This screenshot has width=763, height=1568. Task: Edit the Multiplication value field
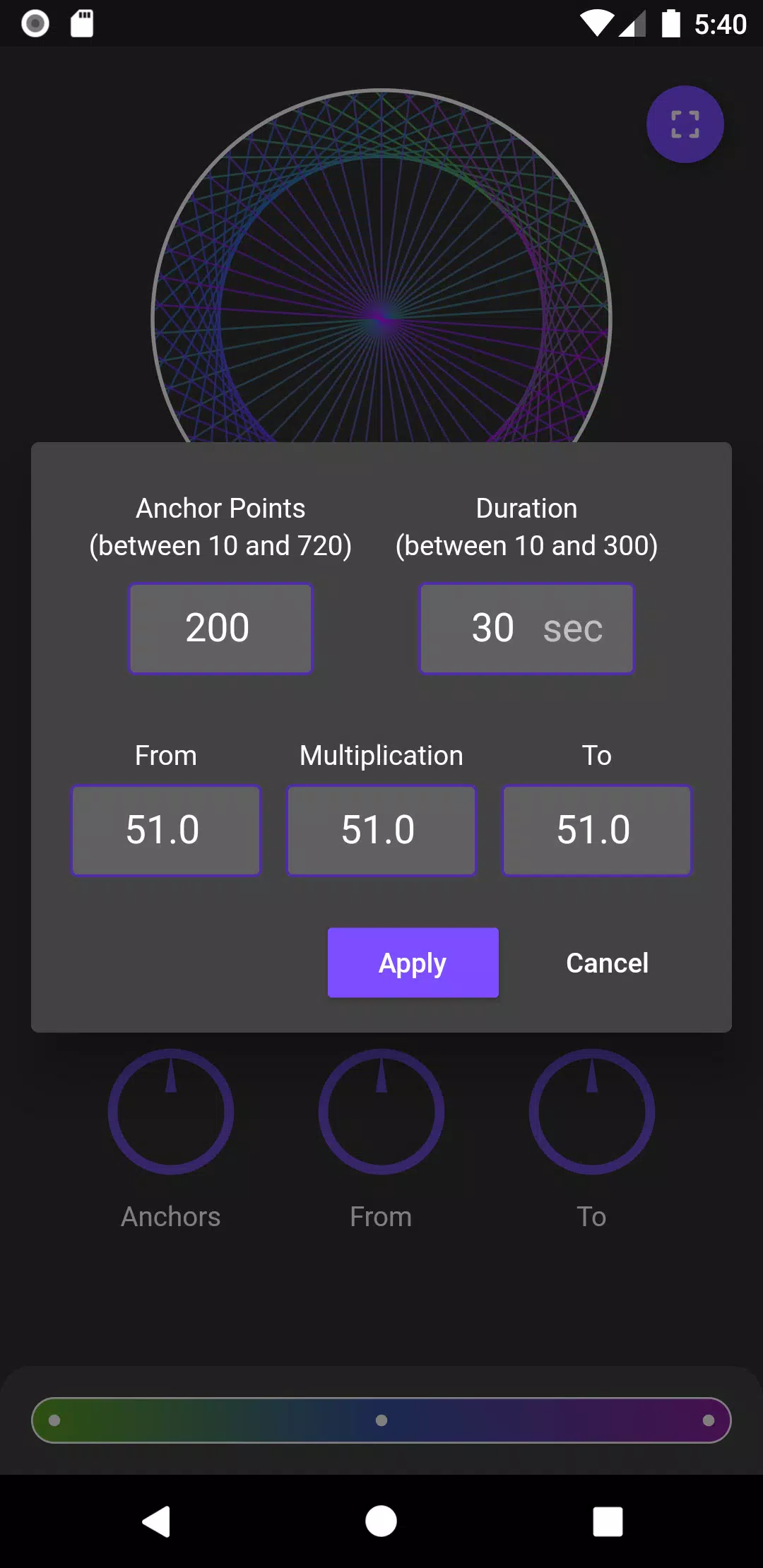pos(381,830)
